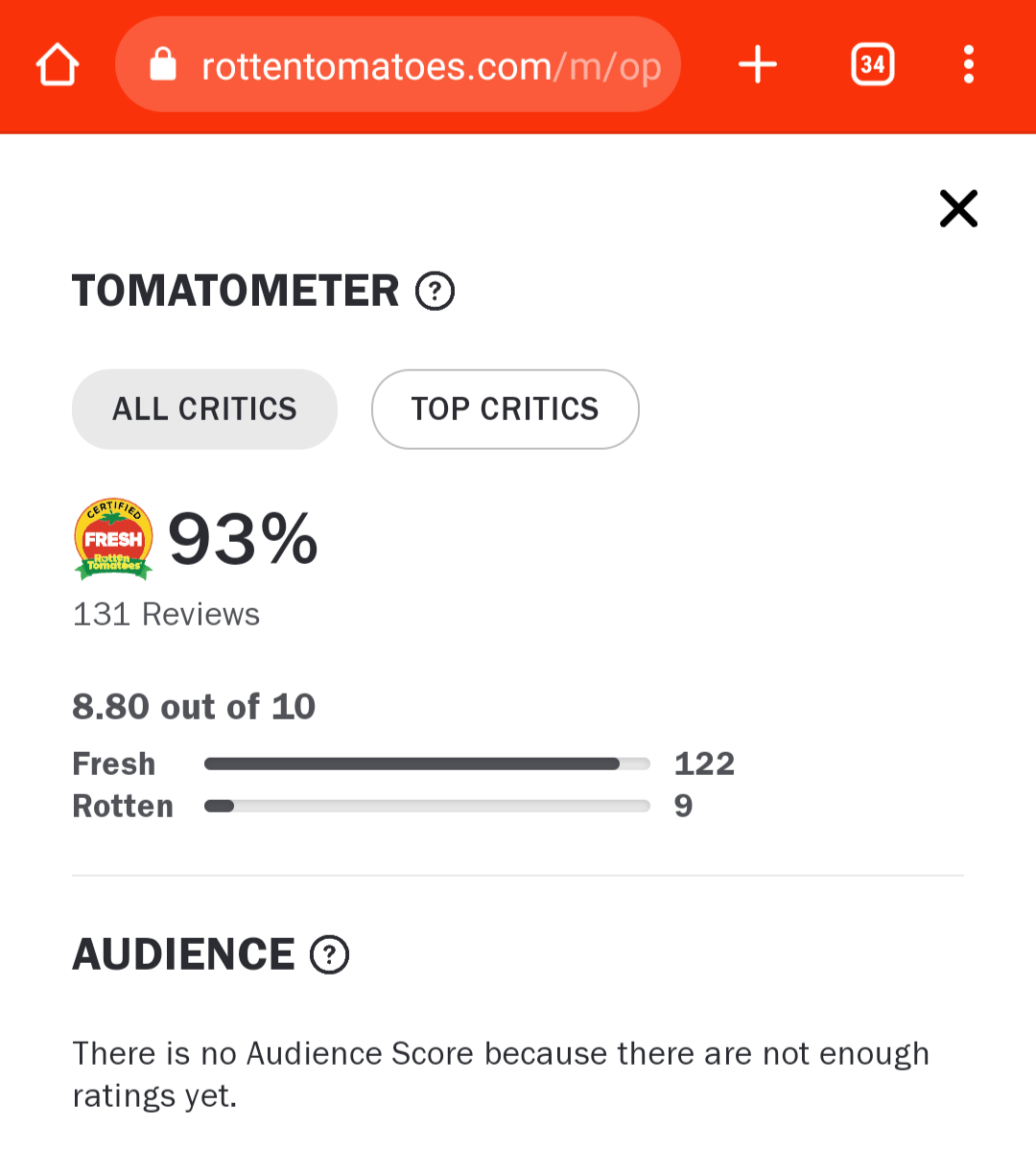Screen dimensions: 1036x1174
Task: View the 34 open tabs
Action: (872, 65)
